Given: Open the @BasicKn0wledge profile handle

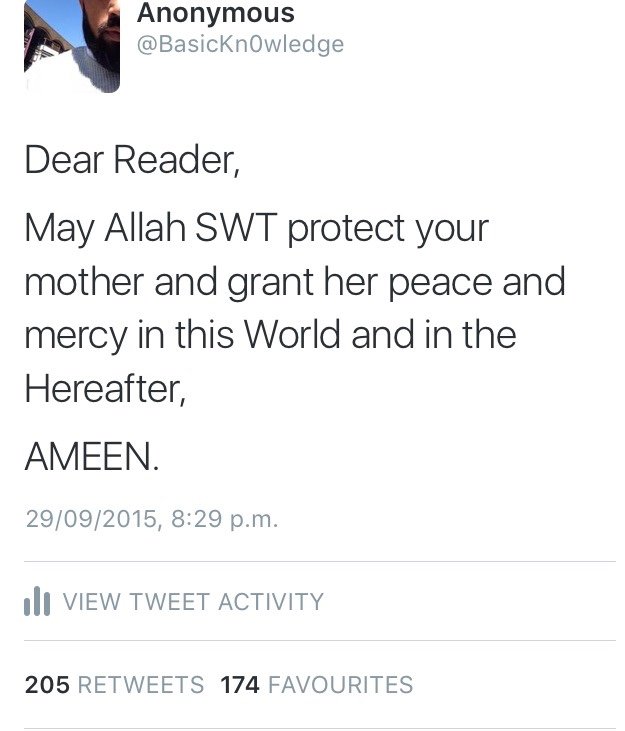Looking at the screenshot, I should pyautogui.click(x=239, y=45).
